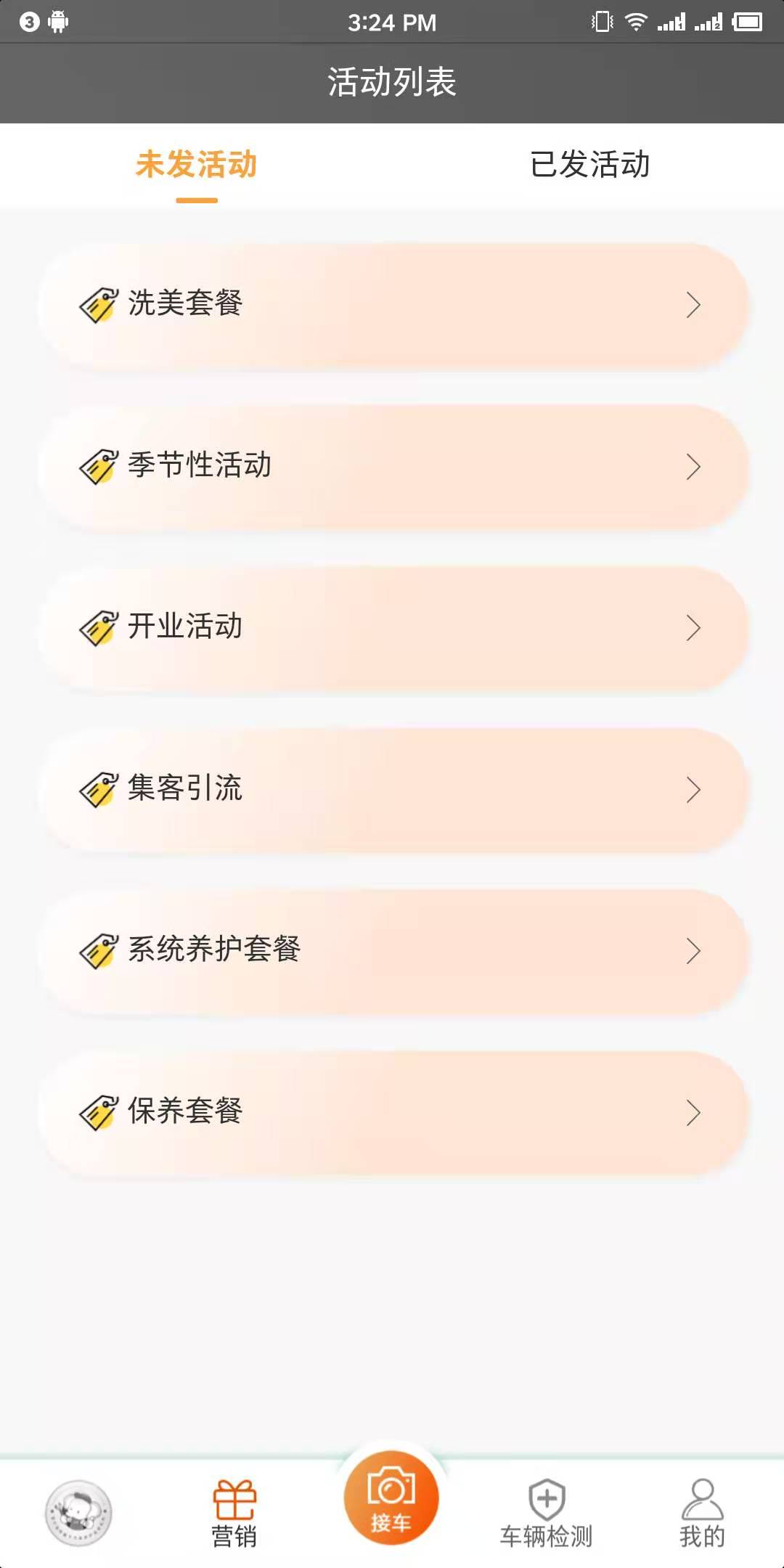Switch to the 已发活动 tab
784x1568 pixels.
[589, 165]
